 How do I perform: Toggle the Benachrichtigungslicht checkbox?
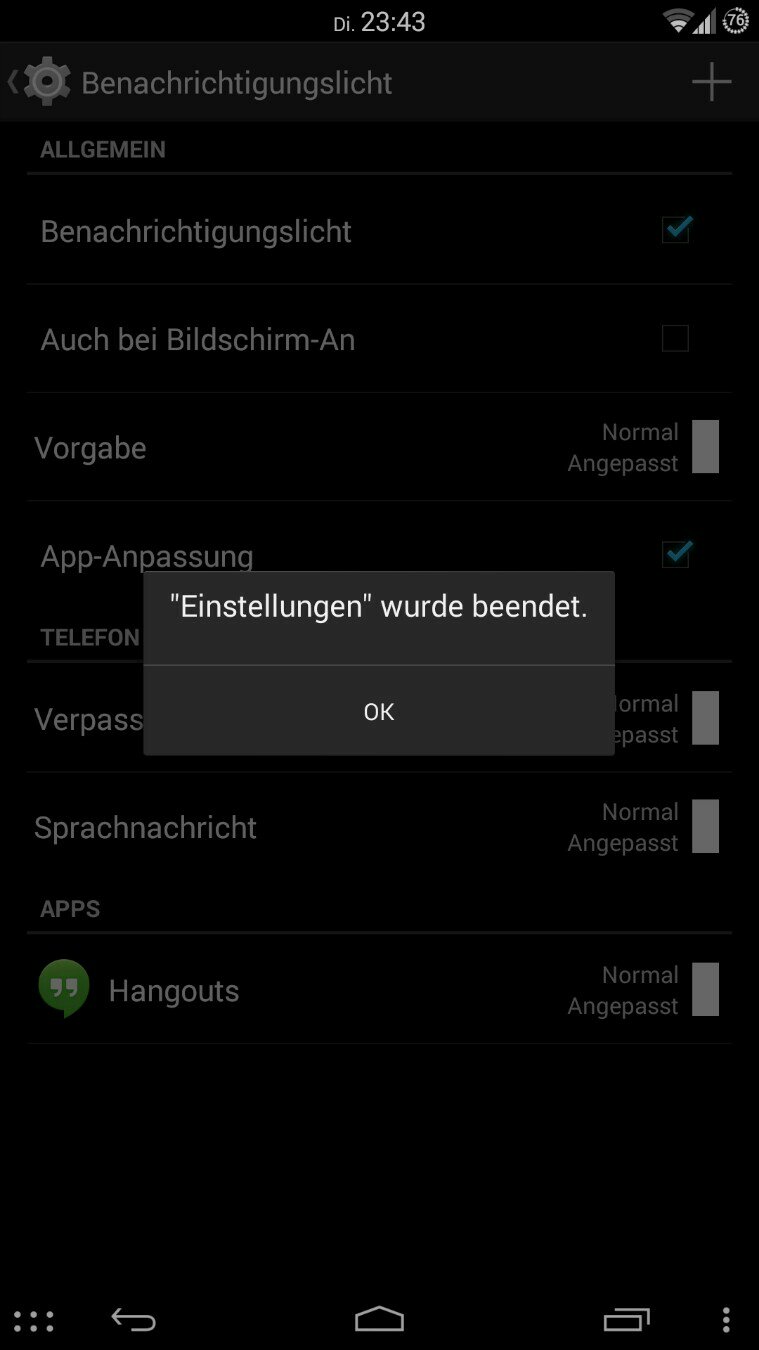[x=676, y=230]
